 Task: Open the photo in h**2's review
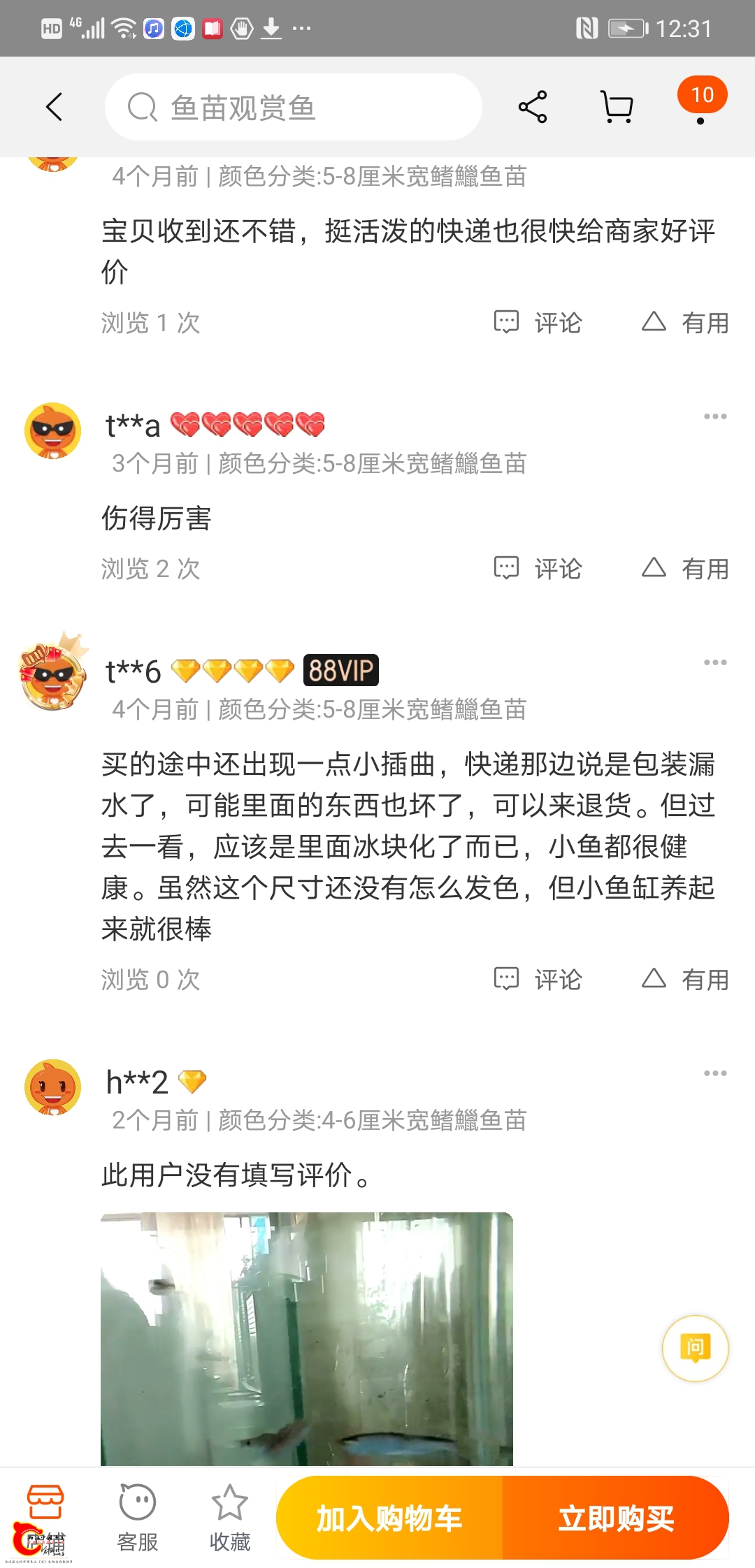tap(306, 1338)
